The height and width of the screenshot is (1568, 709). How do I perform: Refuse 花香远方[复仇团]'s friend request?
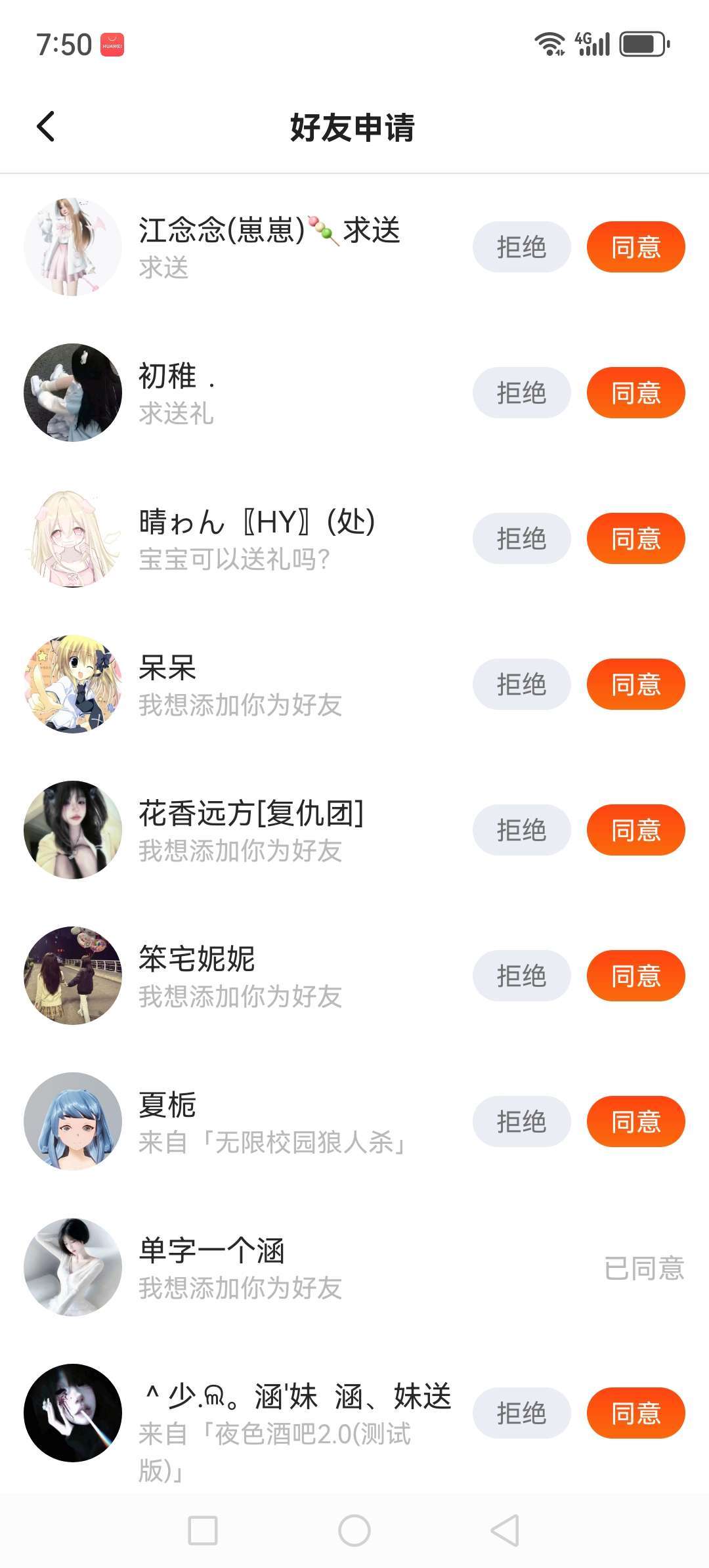pos(521,830)
